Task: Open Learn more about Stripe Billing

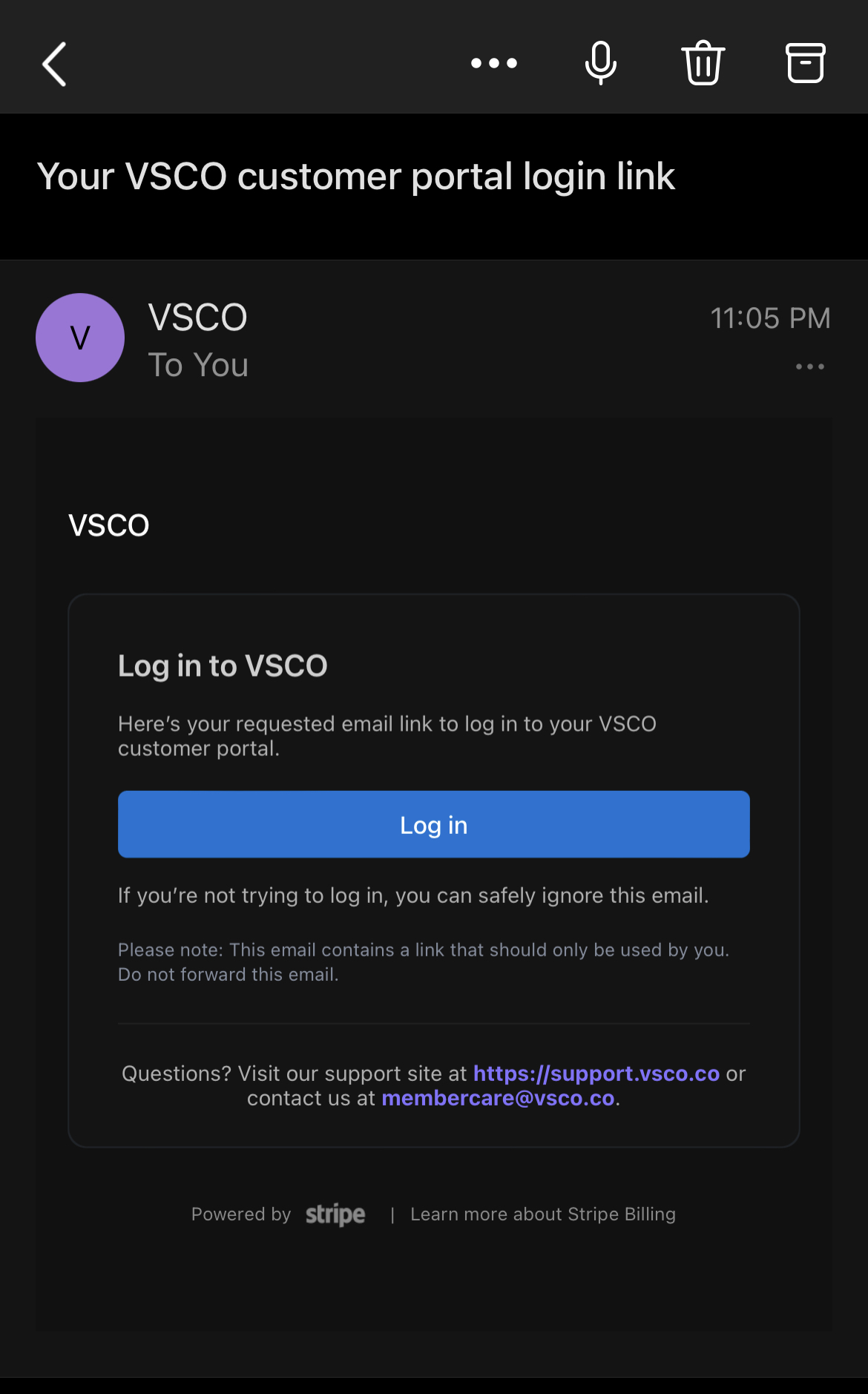Action: (542, 1214)
